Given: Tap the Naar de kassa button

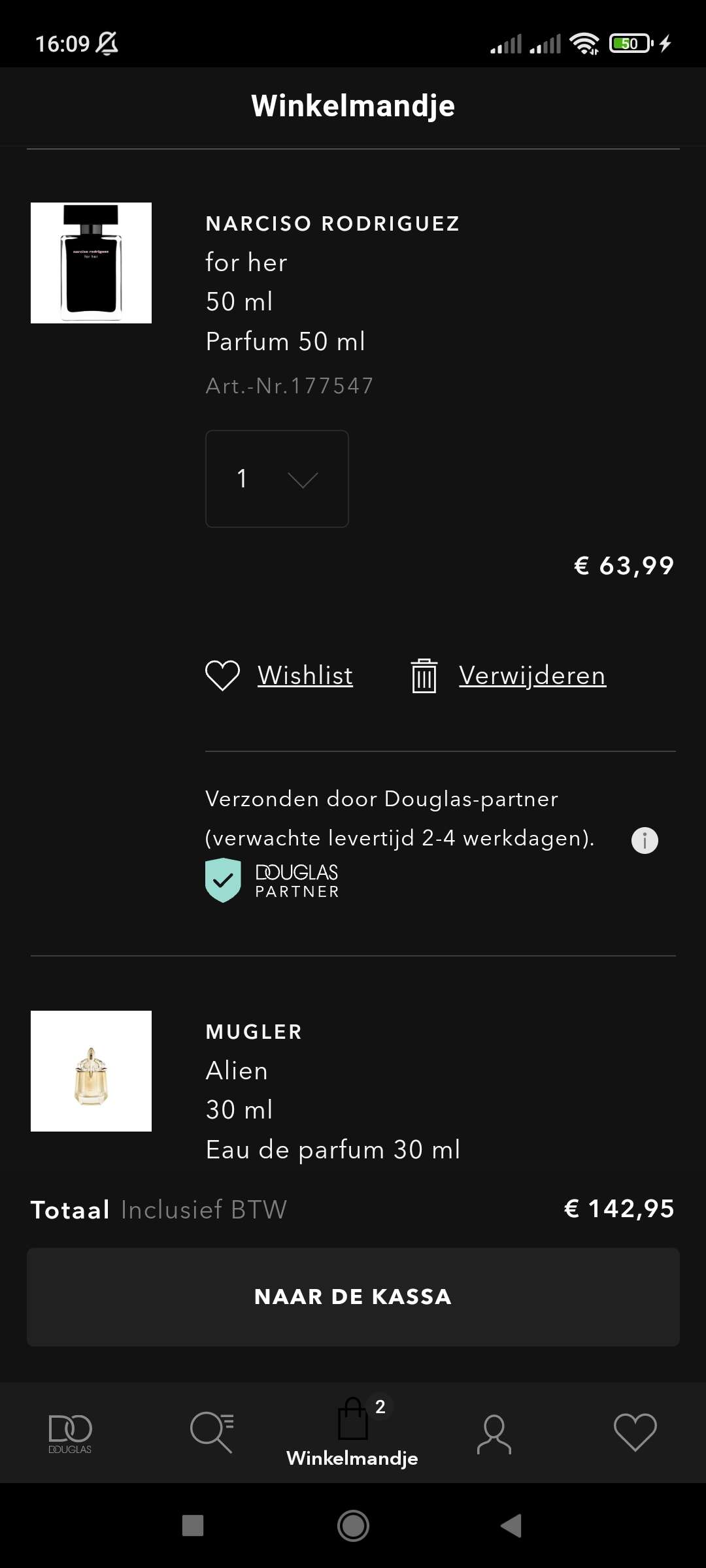Looking at the screenshot, I should tap(353, 1297).
